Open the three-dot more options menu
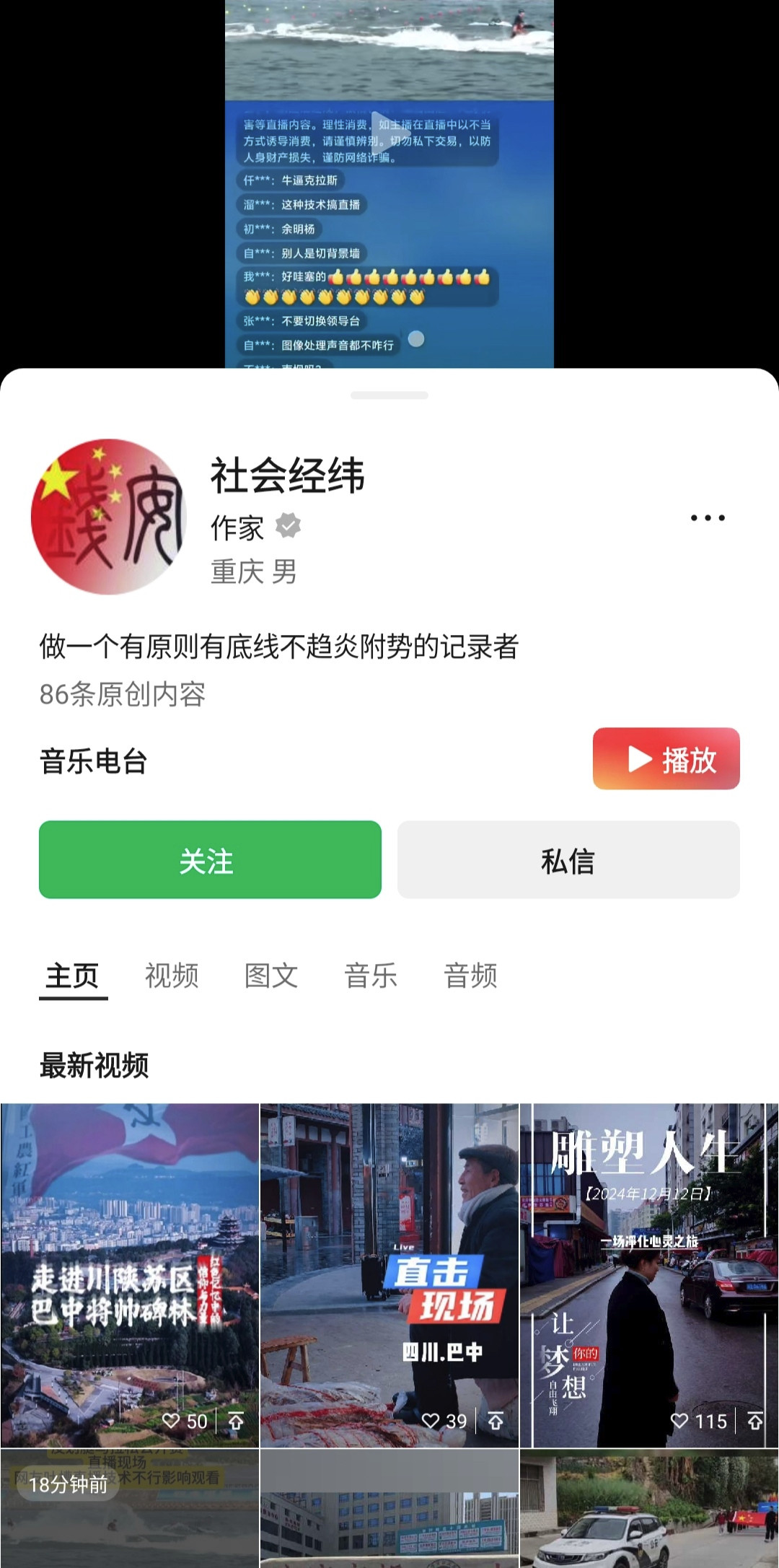779x1568 pixels. click(707, 517)
